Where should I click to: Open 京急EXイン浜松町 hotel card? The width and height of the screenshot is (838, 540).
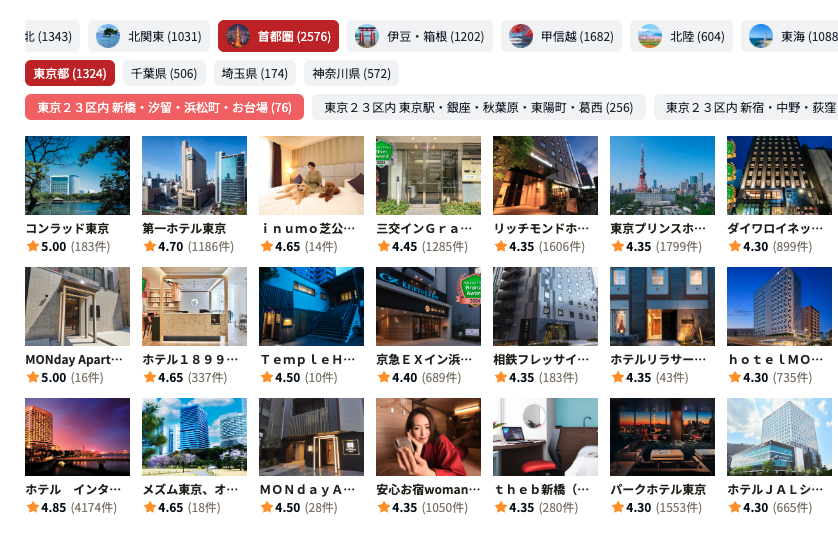tap(429, 326)
